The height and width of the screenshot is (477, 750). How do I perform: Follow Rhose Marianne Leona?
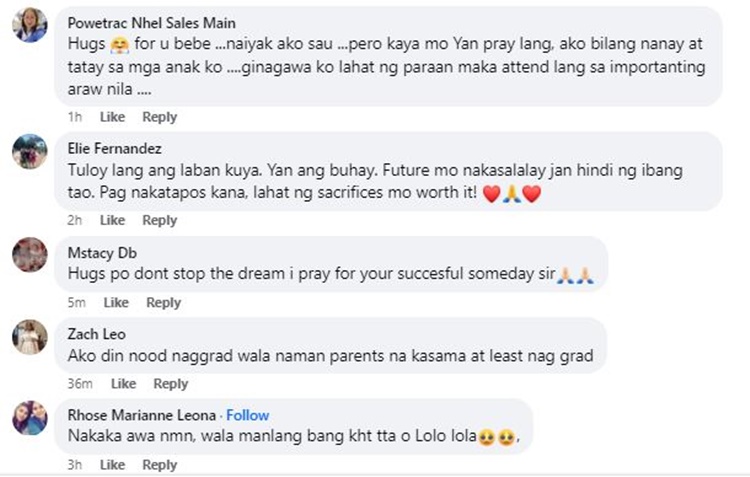251,415
